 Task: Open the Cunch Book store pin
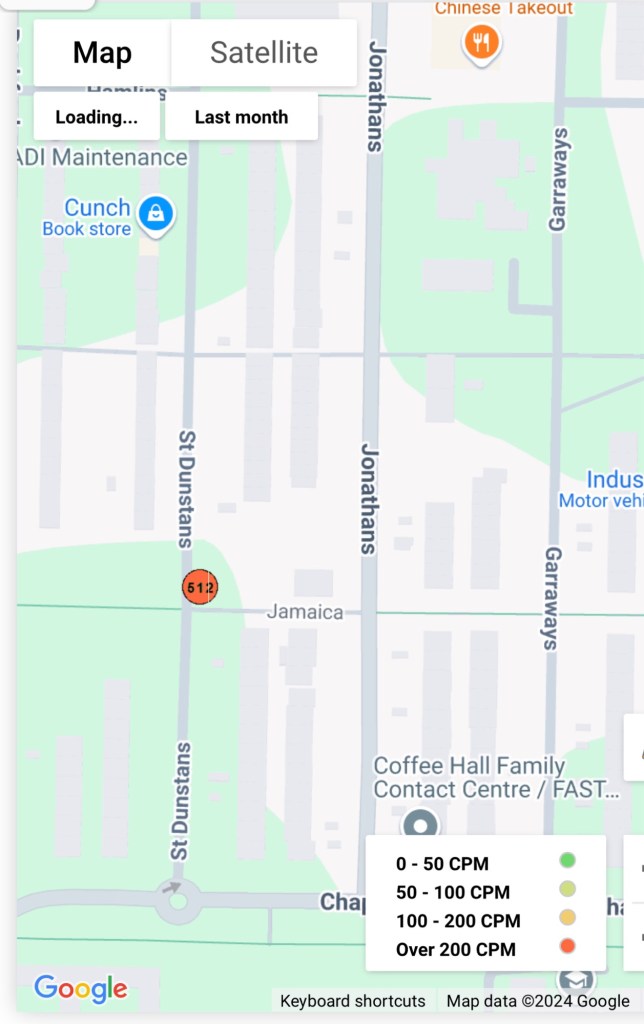click(x=156, y=213)
